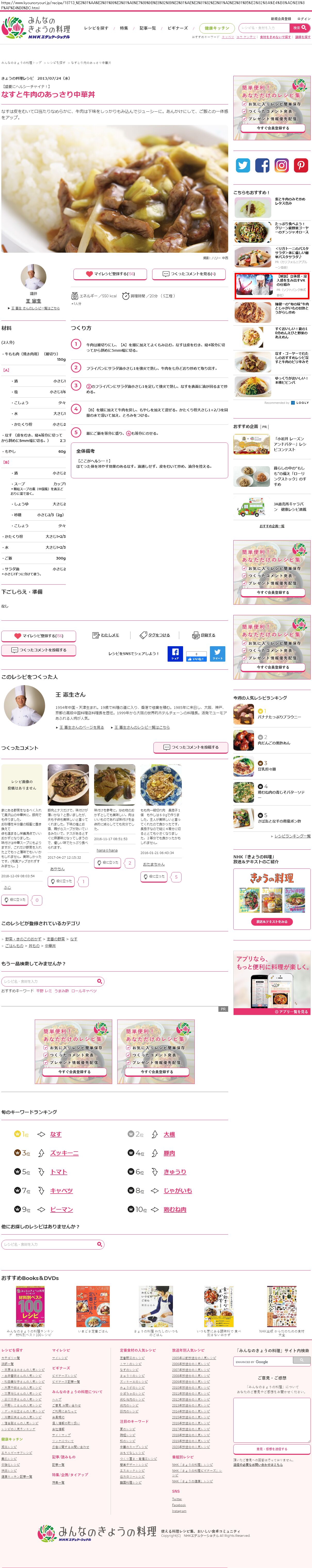
Task: Open the 健康キッチン header button
Action: 217,28
